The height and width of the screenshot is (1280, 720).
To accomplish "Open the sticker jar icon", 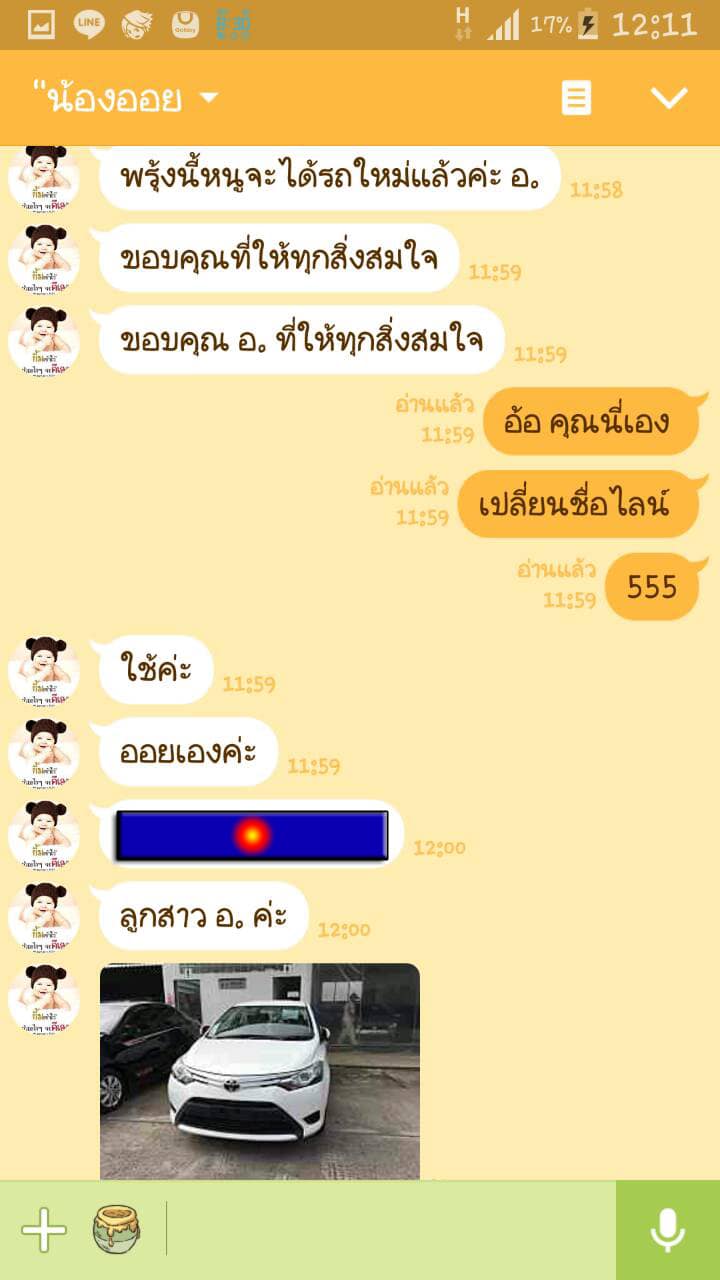I will point(116,1230).
